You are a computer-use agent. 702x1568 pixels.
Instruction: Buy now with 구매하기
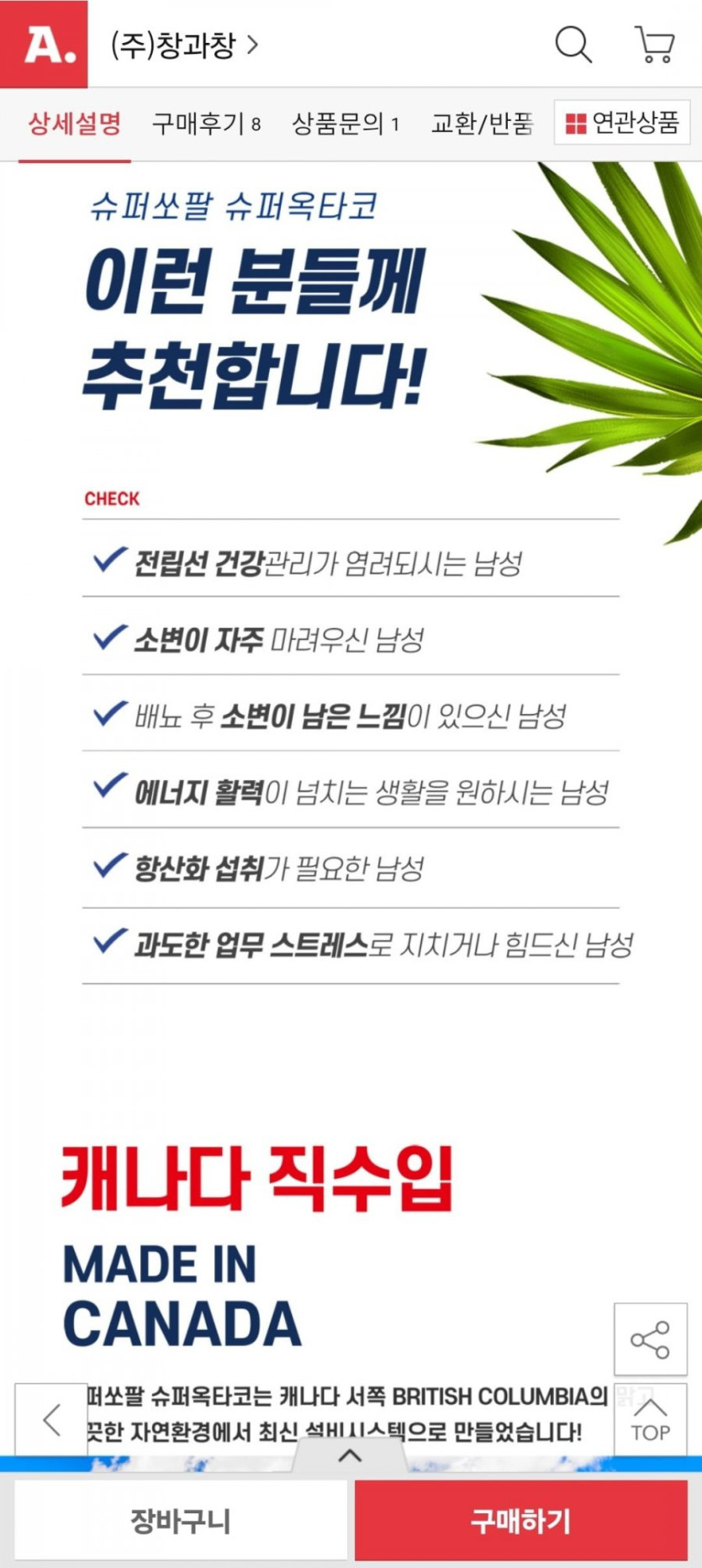pyautogui.click(x=521, y=1520)
